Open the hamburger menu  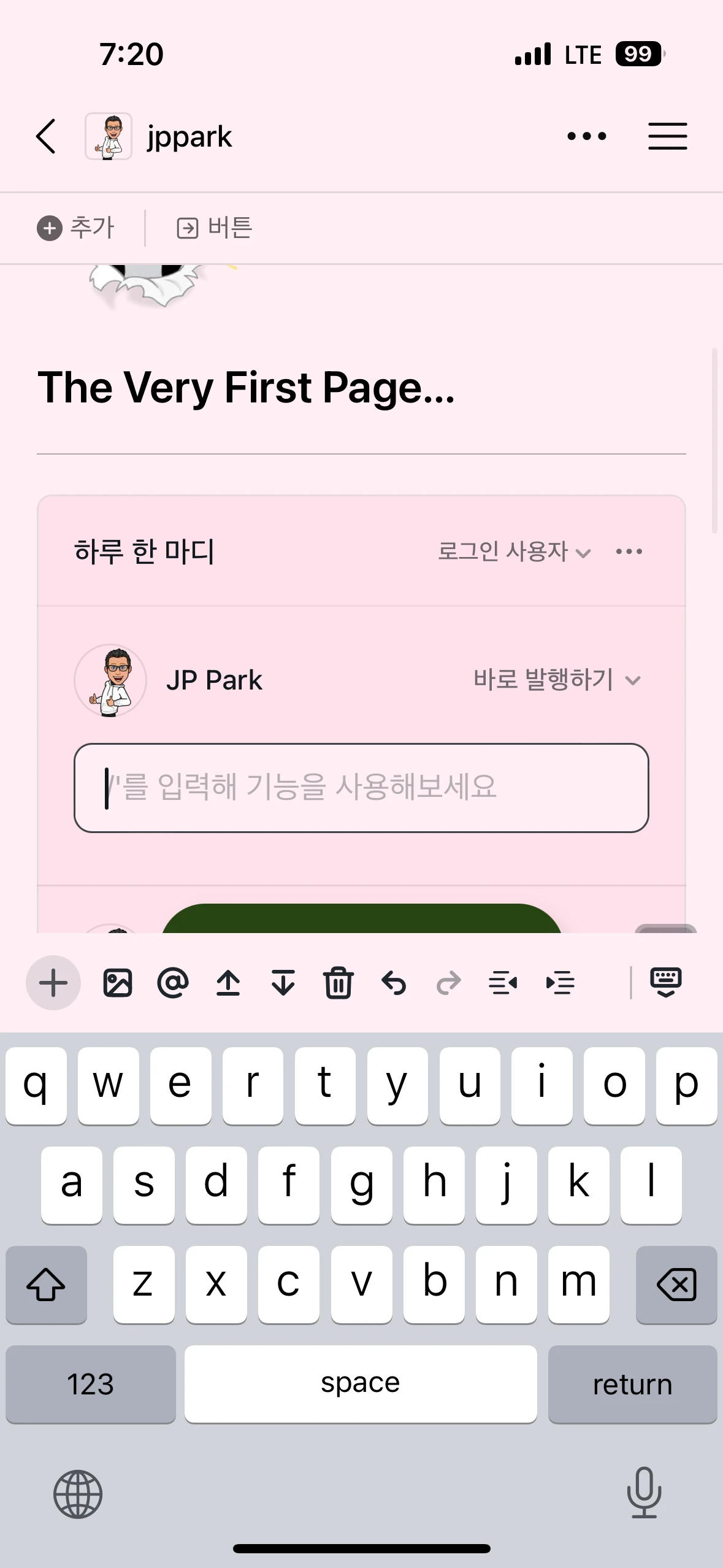coord(667,136)
